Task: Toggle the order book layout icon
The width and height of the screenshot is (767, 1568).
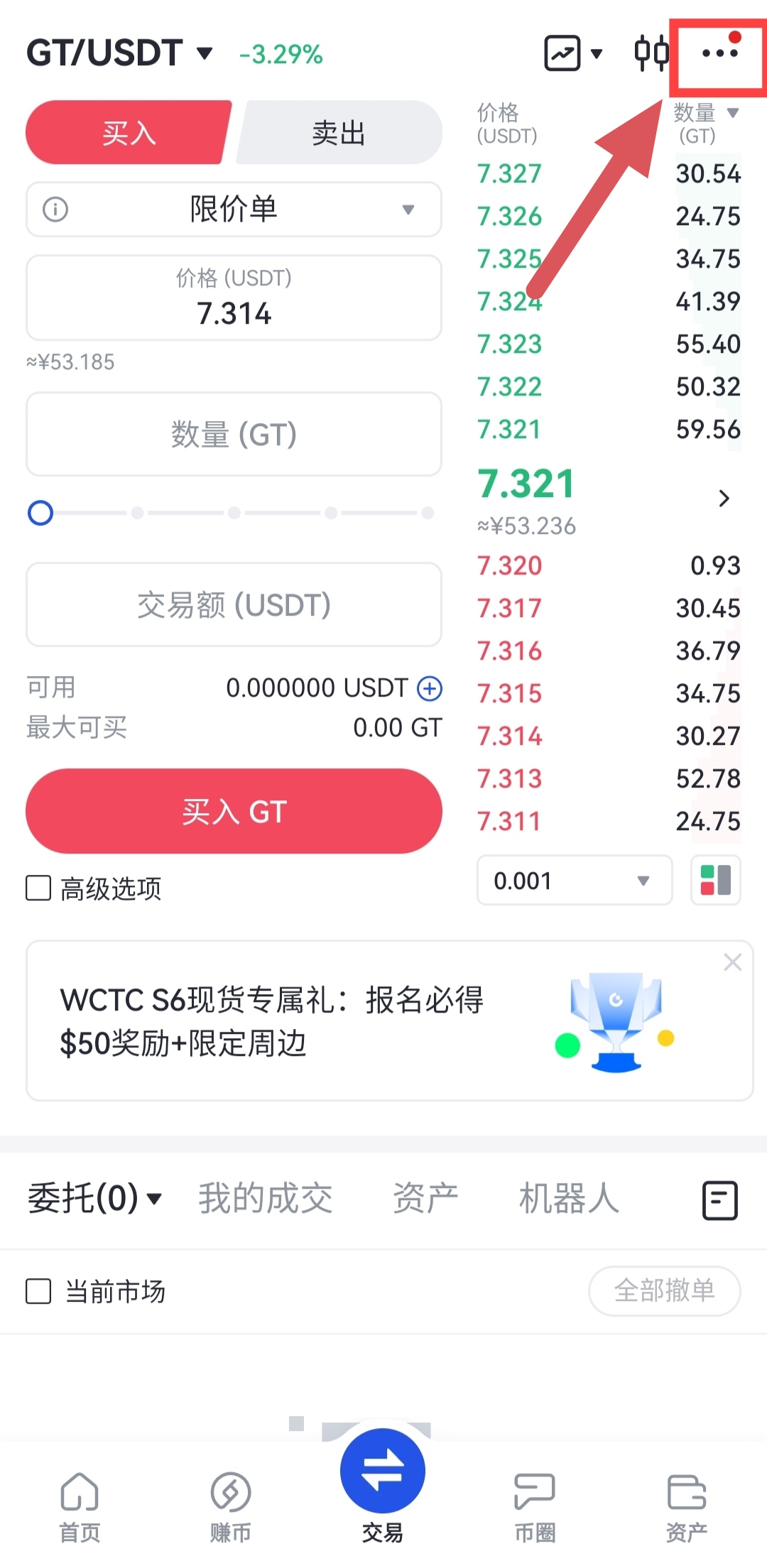Action: click(716, 881)
